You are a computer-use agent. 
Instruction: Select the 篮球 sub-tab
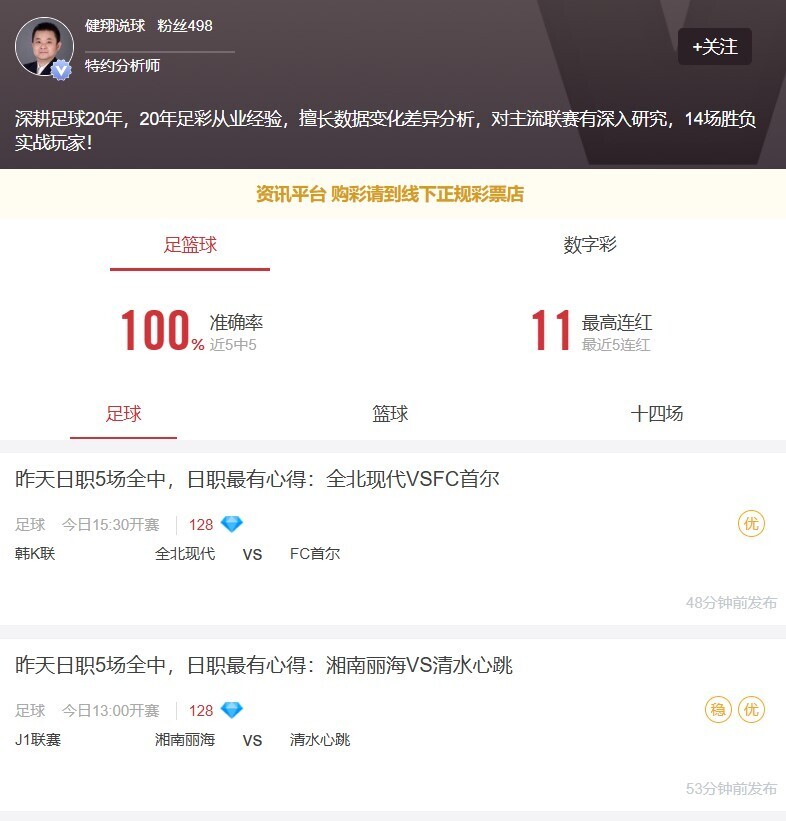390,414
